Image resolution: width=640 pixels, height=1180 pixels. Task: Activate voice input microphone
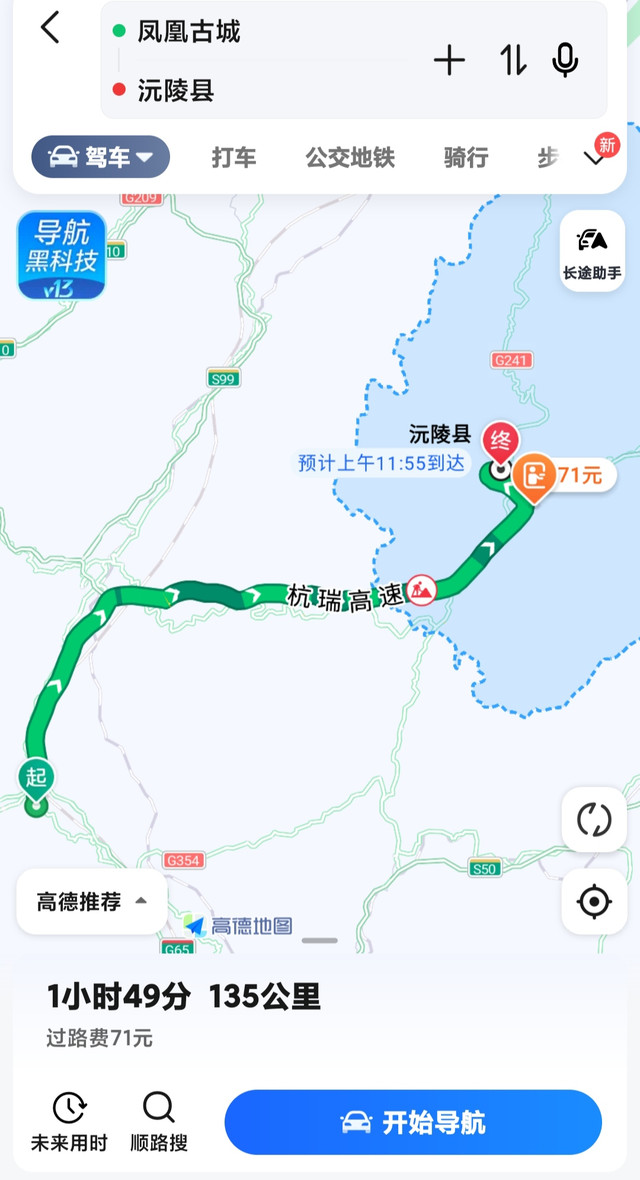pyautogui.click(x=565, y=61)
